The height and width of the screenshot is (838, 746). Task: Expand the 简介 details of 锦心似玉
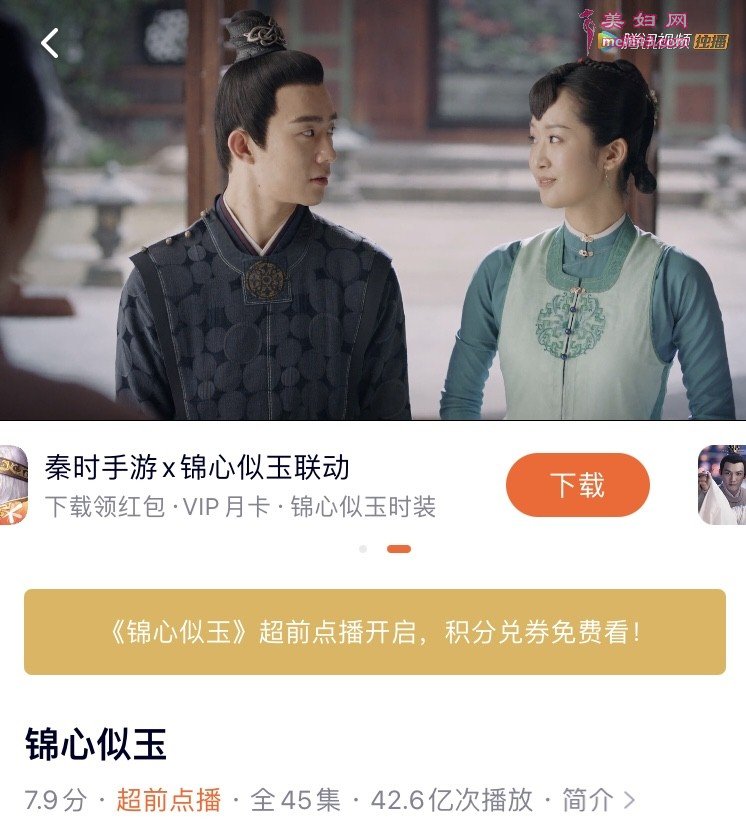598,800
